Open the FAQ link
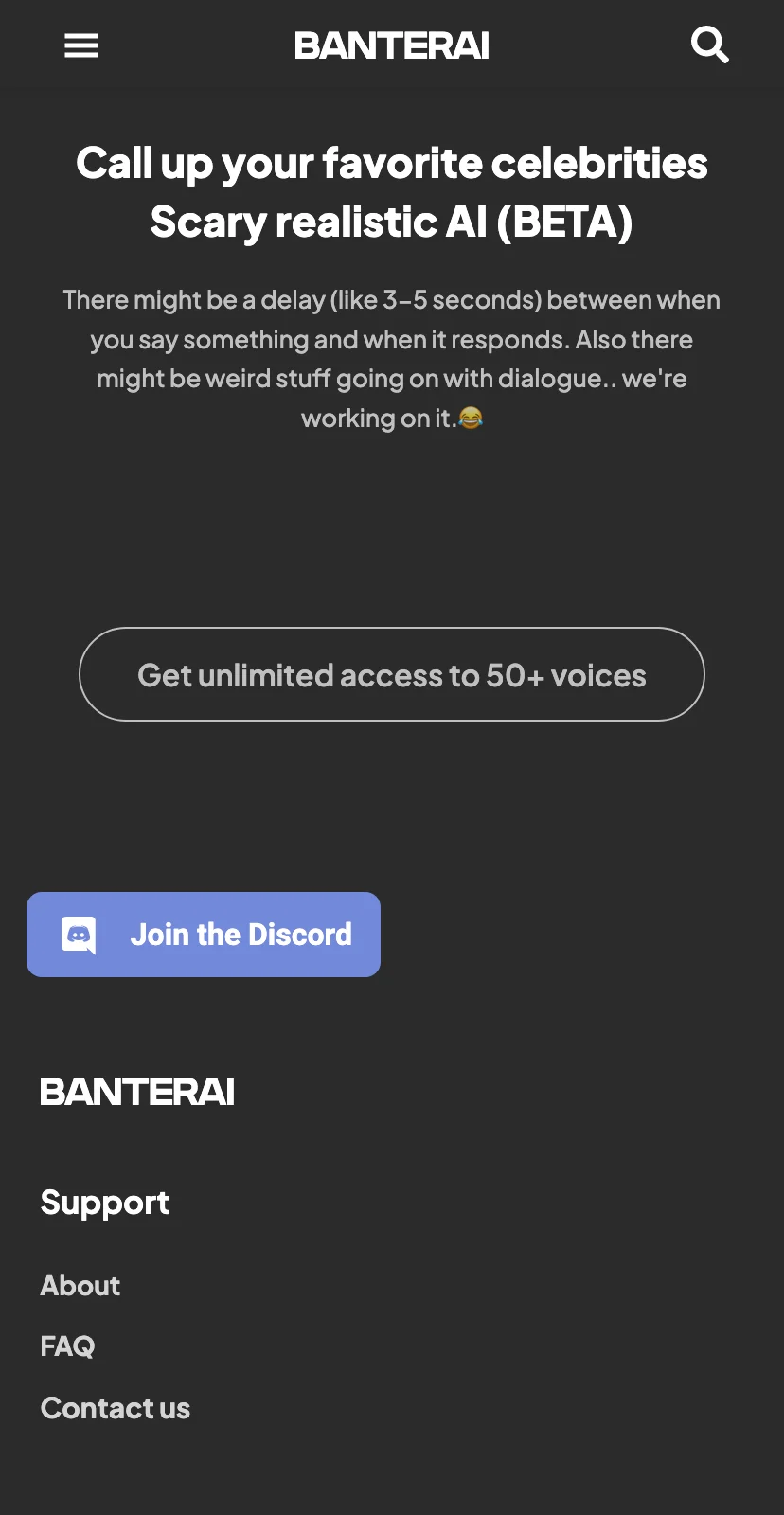Screen dimensions: 784x1515 pos(67,1346)
